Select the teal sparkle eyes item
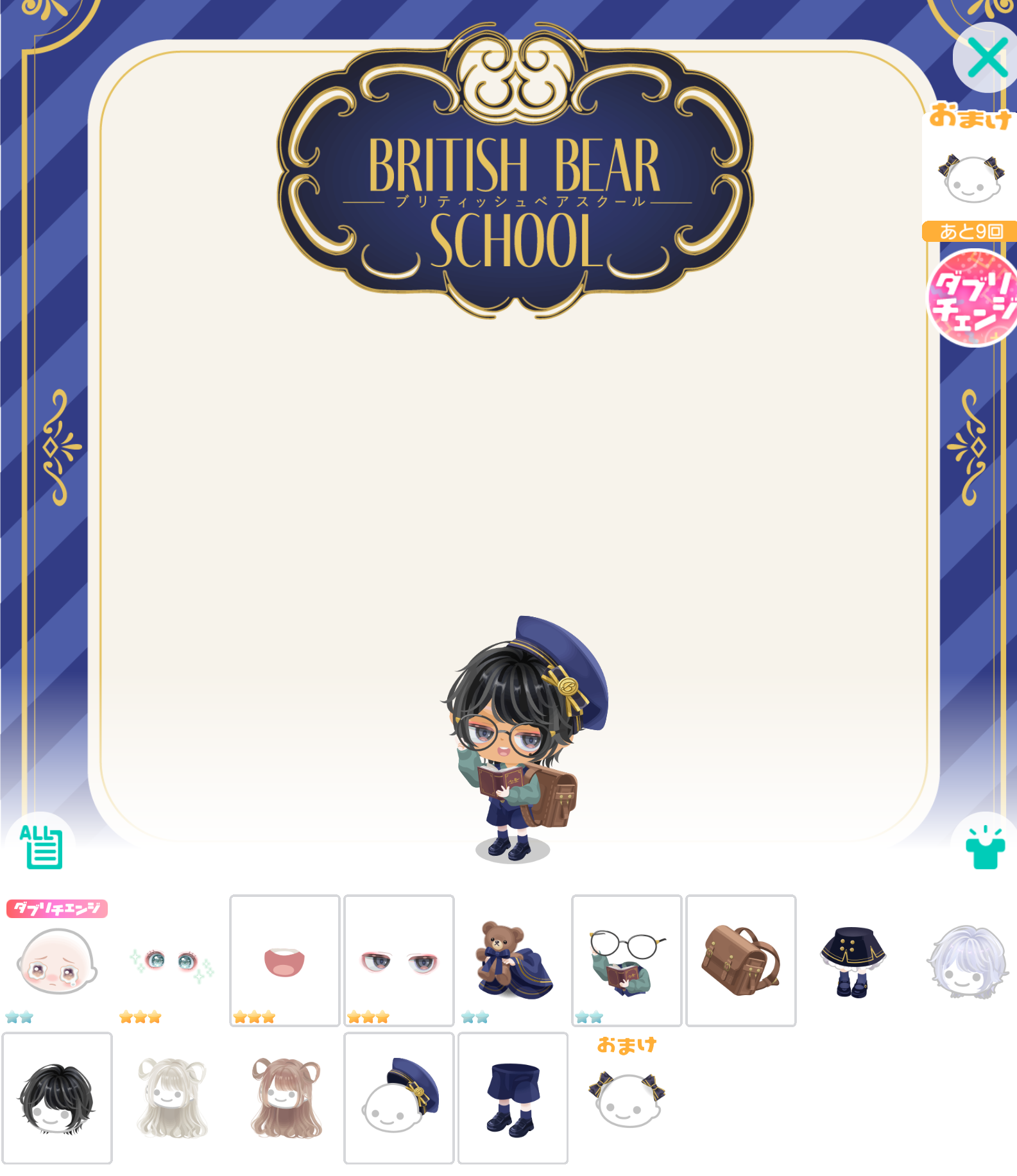This screenshot has width=1017, height=1176. coord(171,962)
